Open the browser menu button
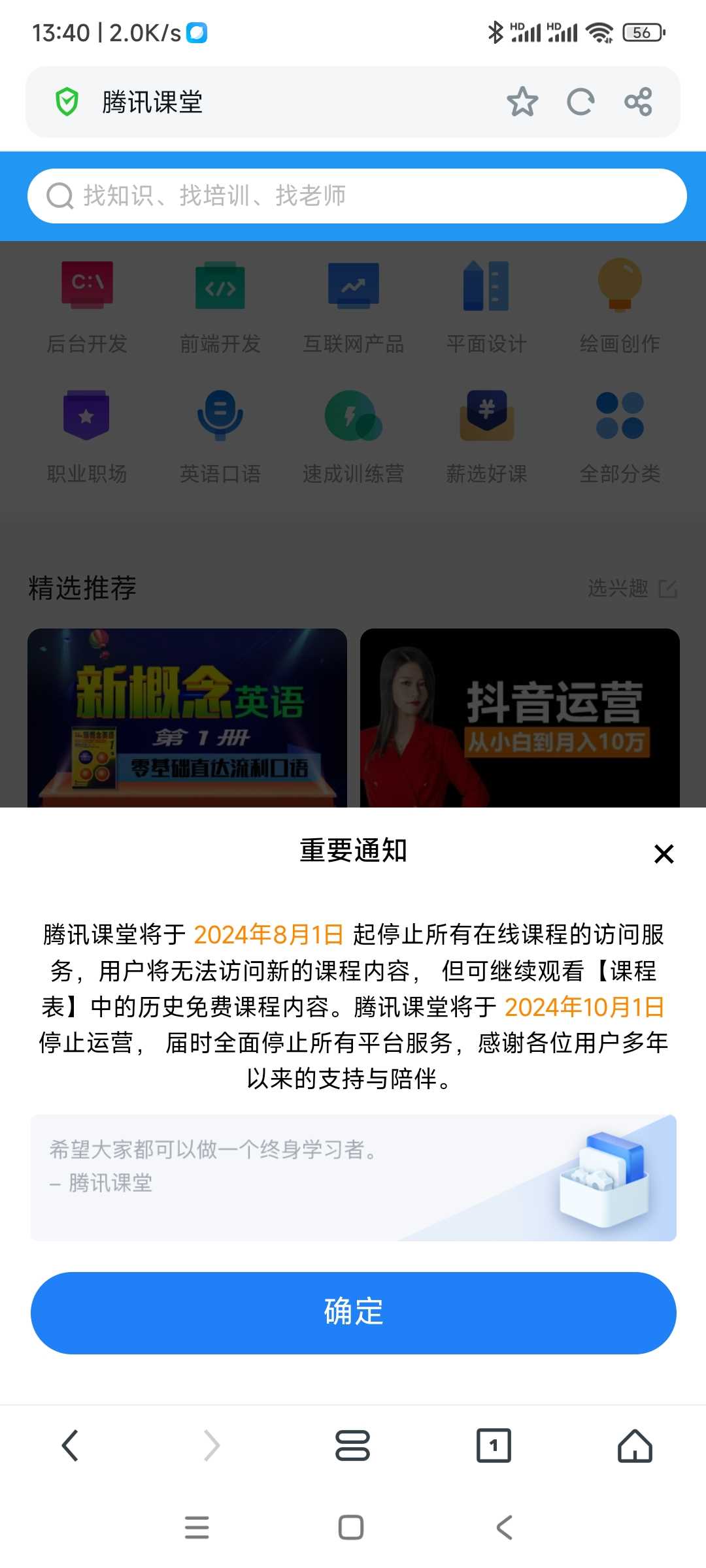 352,1445
